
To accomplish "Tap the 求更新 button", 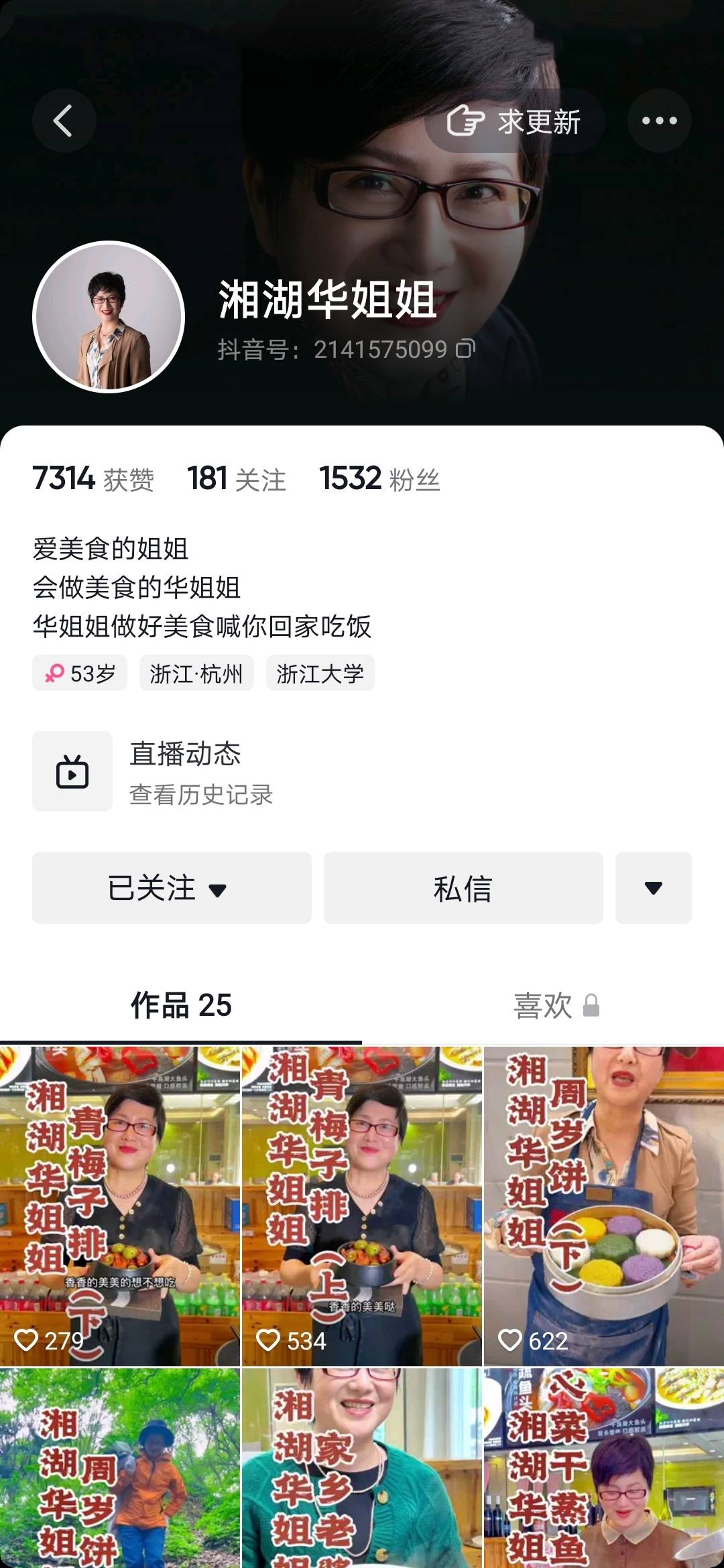I will click(514, 121).
